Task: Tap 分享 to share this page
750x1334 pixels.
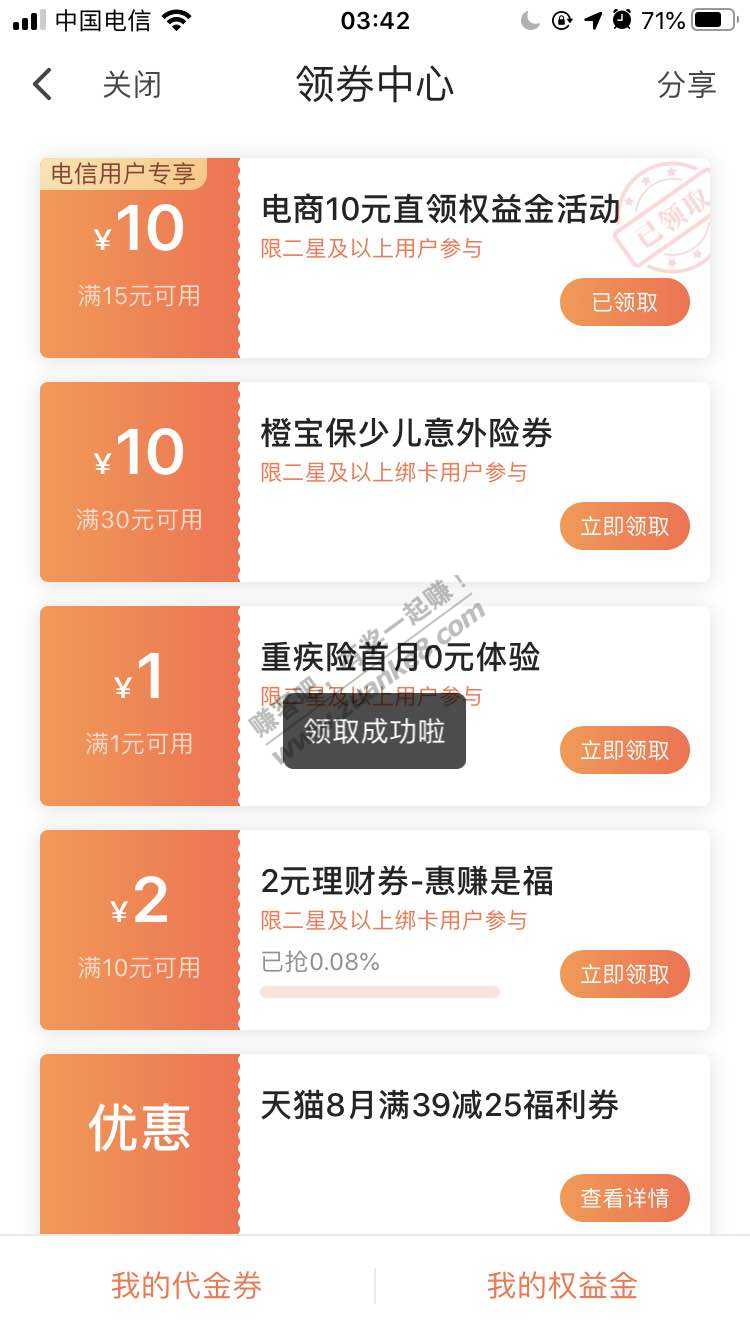Action: (x=686, y=85)
